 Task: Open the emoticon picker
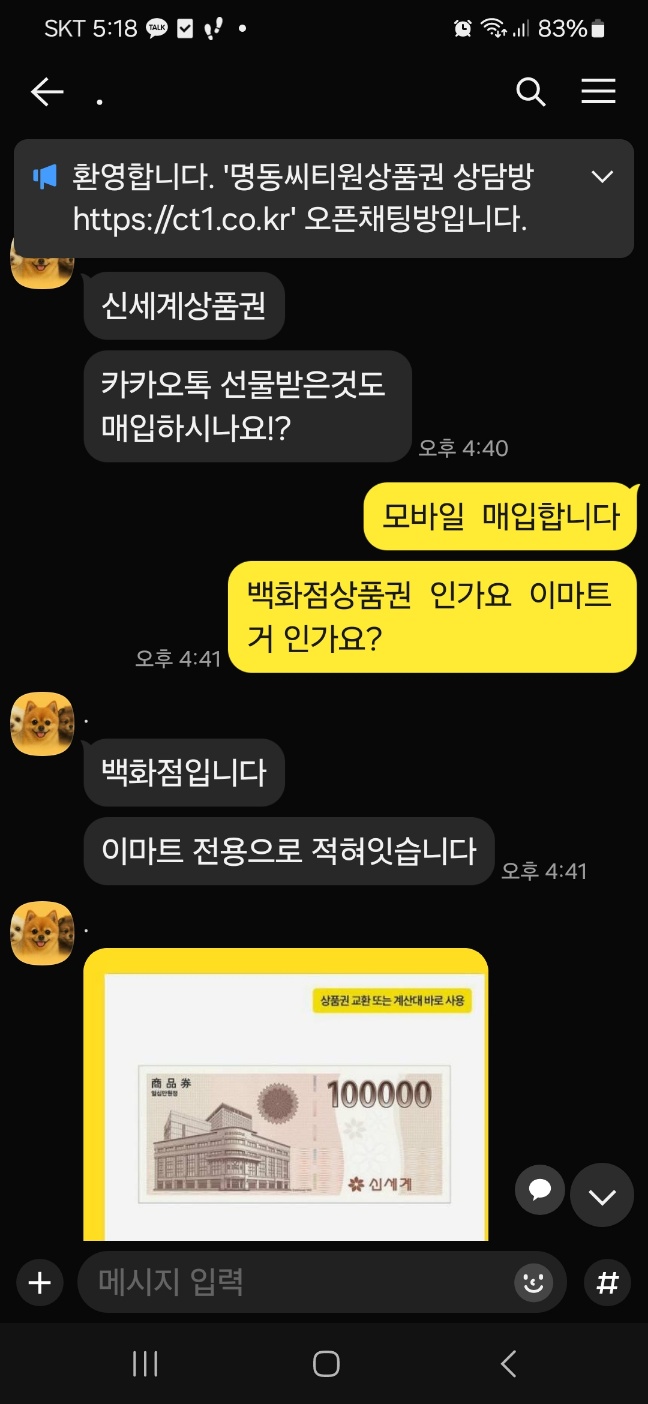pos(534,1282)
